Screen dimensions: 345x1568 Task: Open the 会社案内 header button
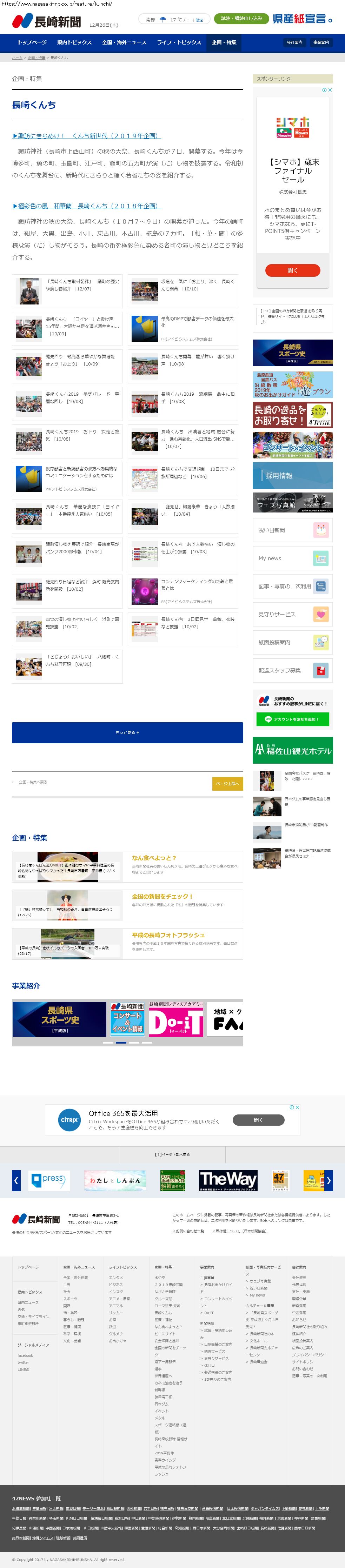pos(294,42)
